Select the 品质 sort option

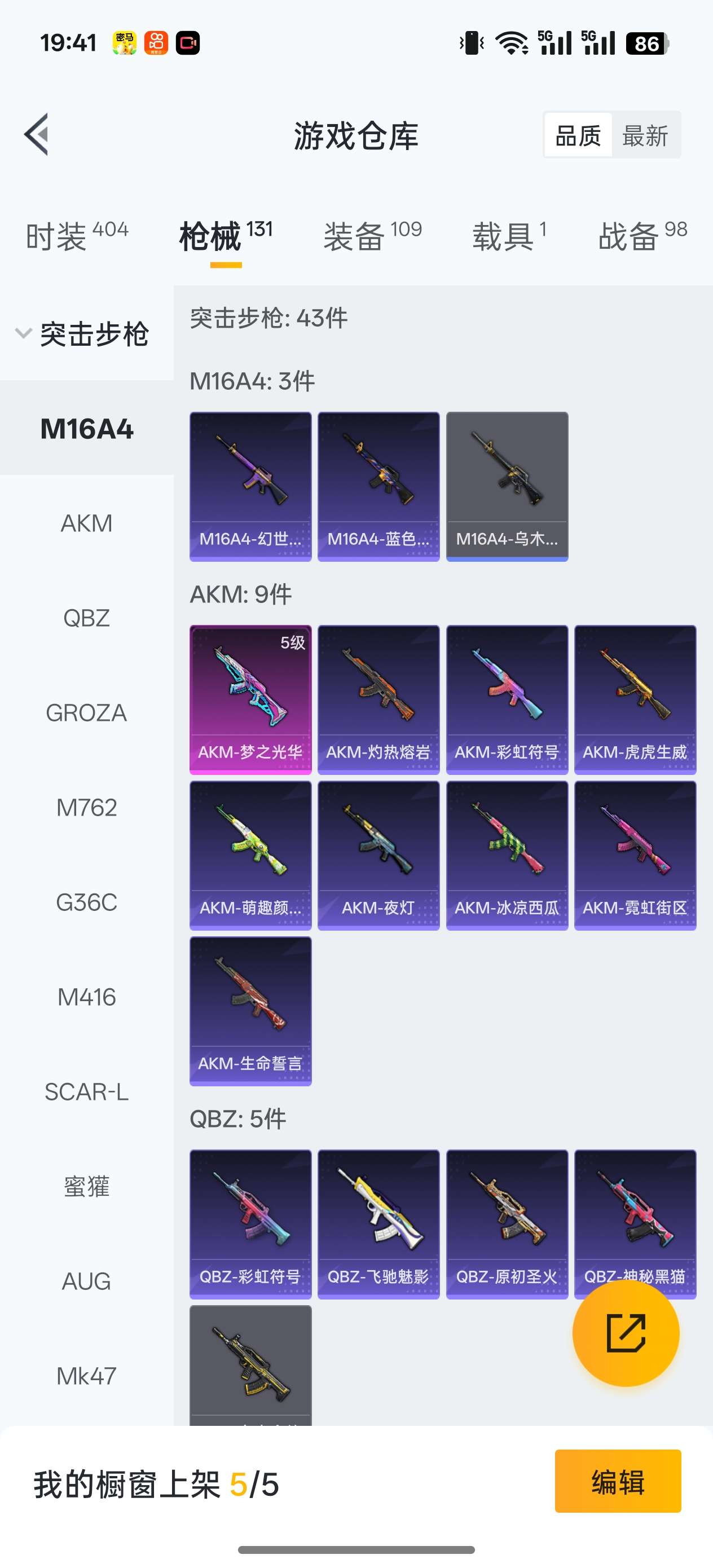pos(578,135)
